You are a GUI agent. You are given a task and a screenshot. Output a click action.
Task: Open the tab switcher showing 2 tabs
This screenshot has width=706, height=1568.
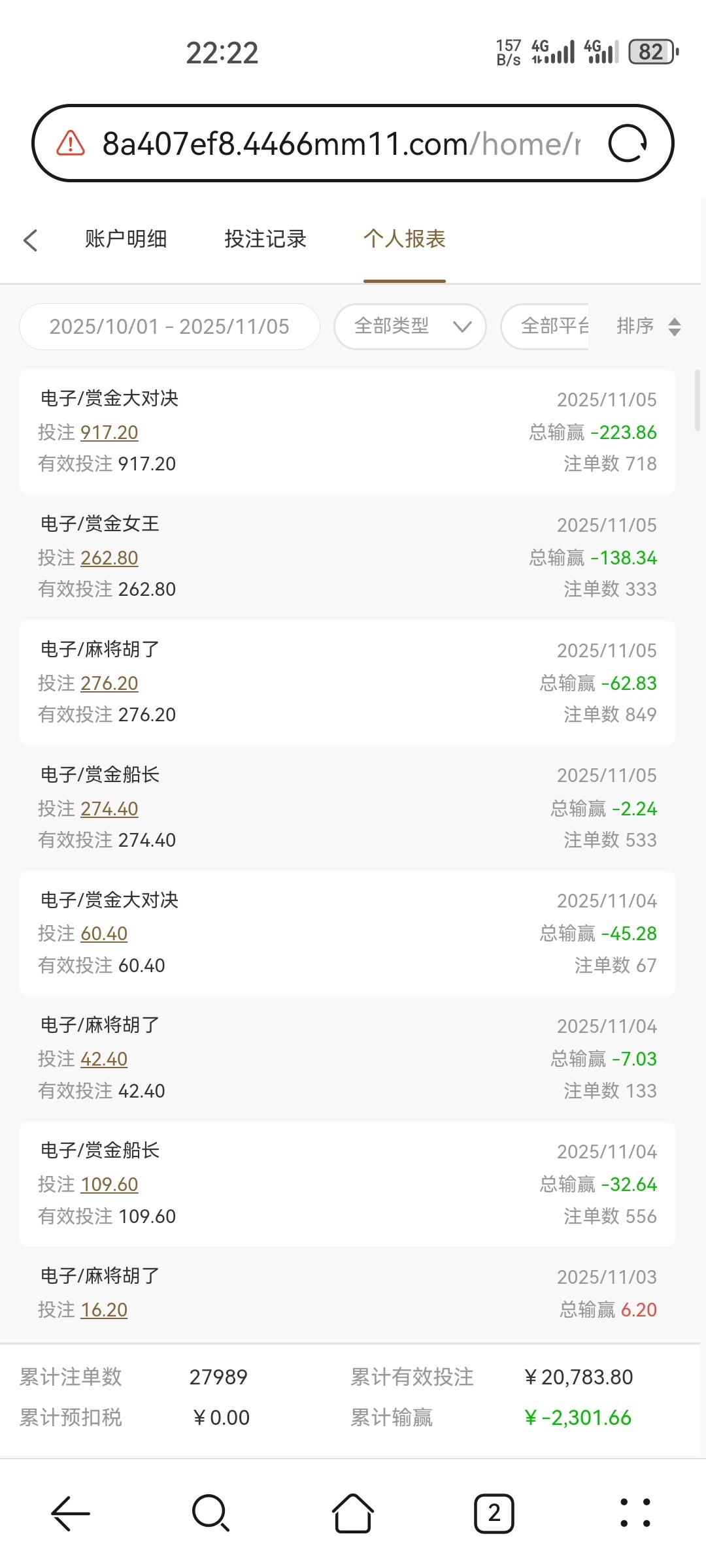[x=494, y=1513]
